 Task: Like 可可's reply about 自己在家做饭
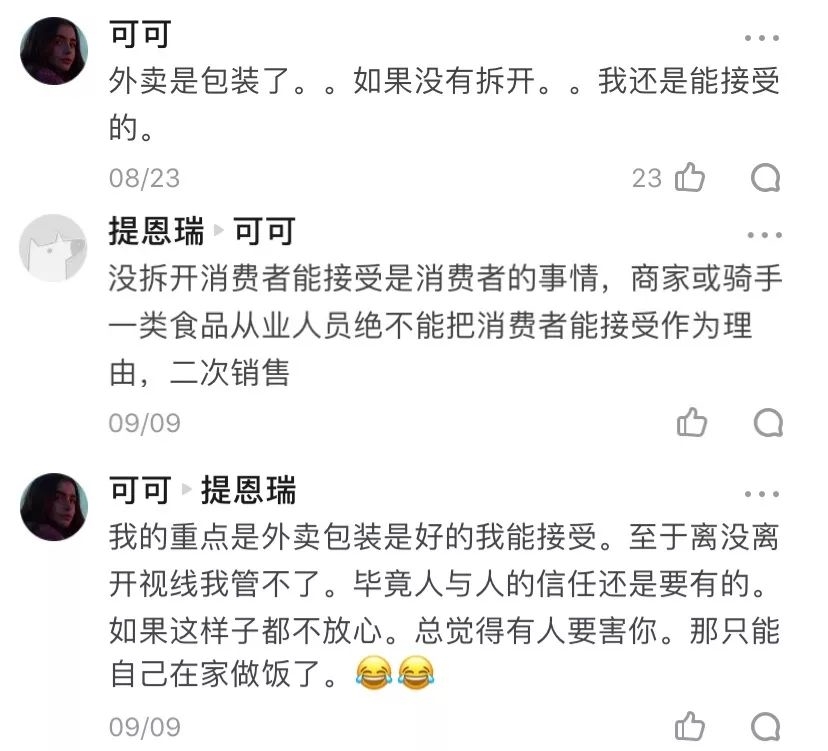pyautogui.click(x=690, y=726)
